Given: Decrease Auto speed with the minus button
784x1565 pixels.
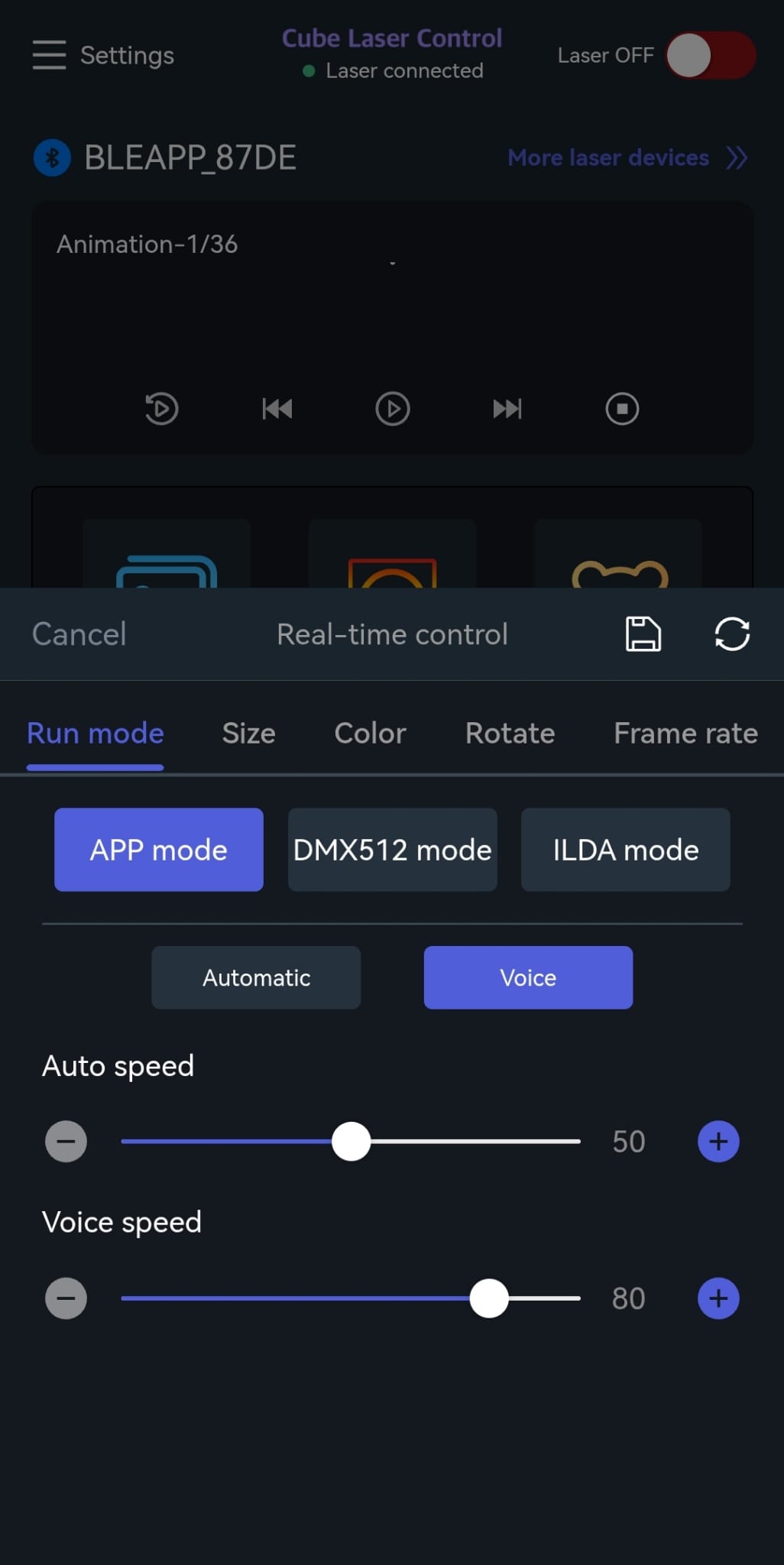Looking at the screenshot, I should click(66, 1142).
